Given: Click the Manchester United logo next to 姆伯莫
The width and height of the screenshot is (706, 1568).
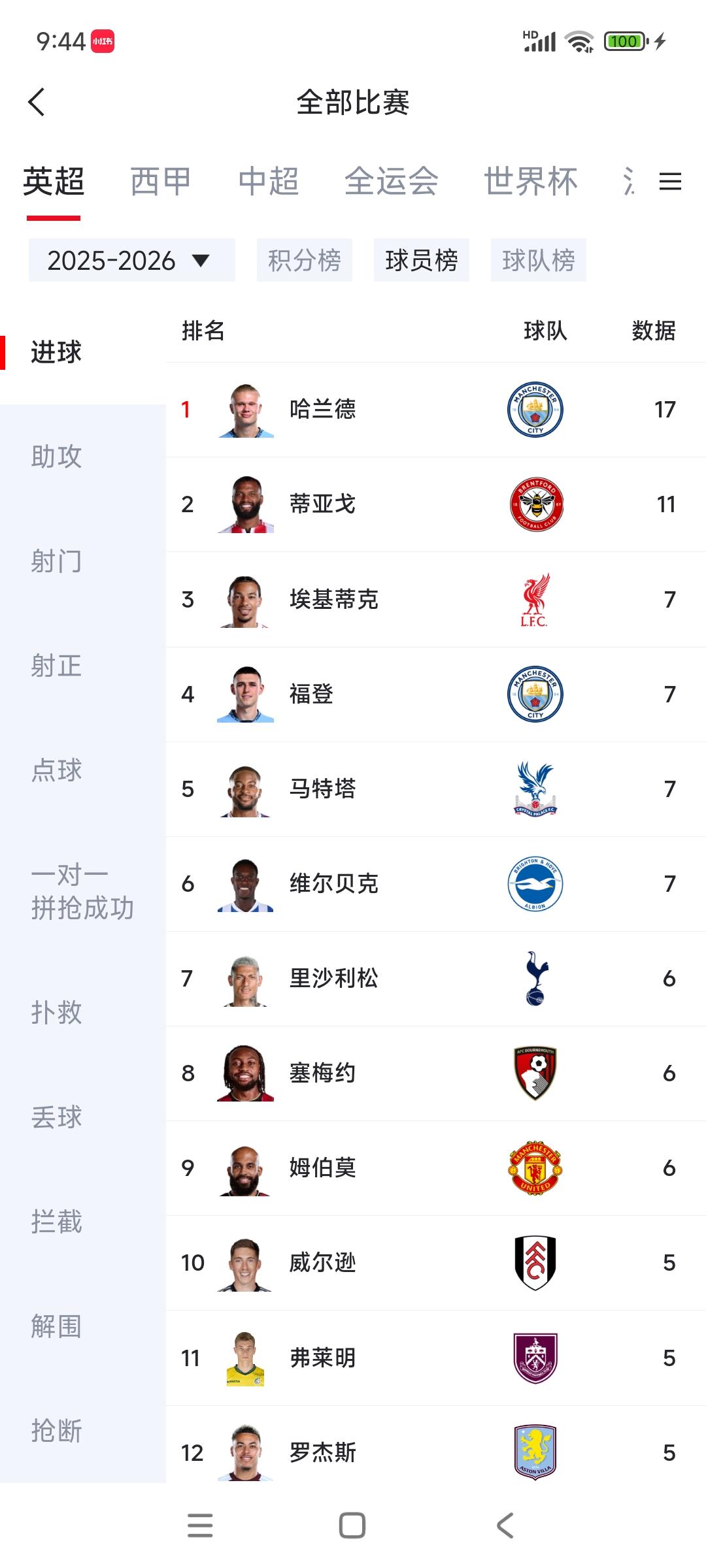Looking at the screenshot, I should [x=535, y=1168].
